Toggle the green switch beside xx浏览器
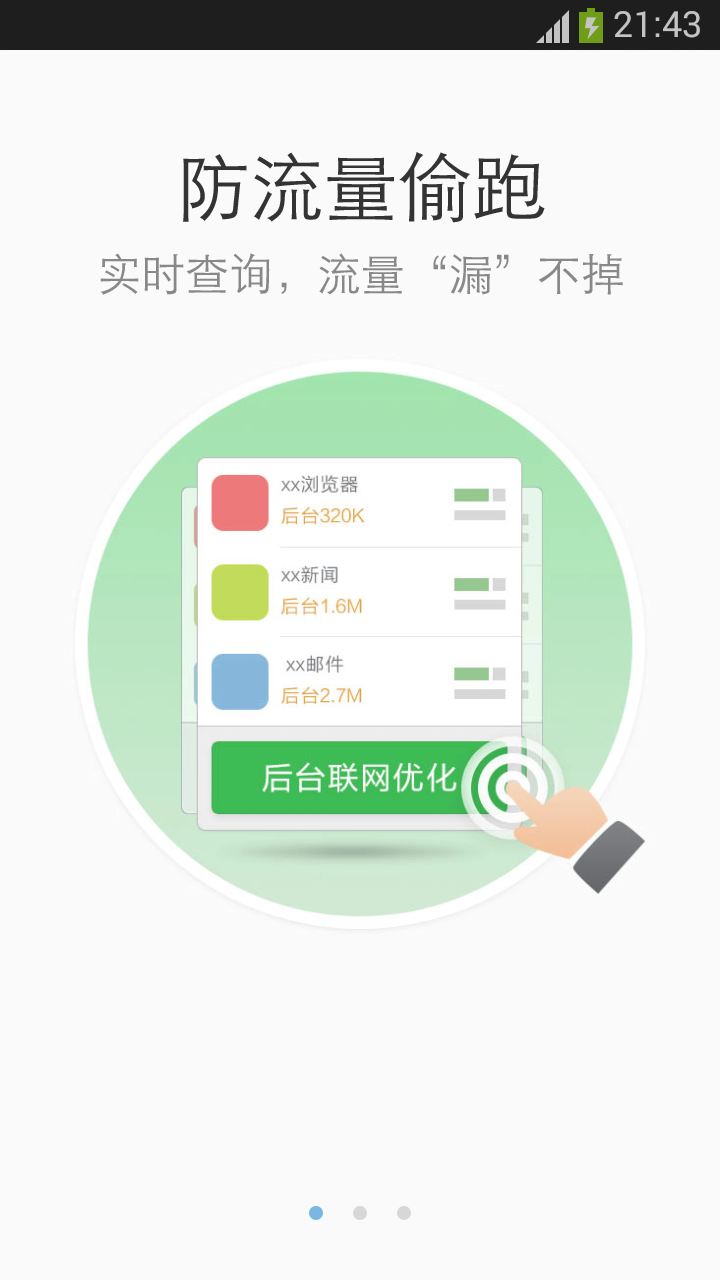720x1280 pixels. tap(478, 494)
